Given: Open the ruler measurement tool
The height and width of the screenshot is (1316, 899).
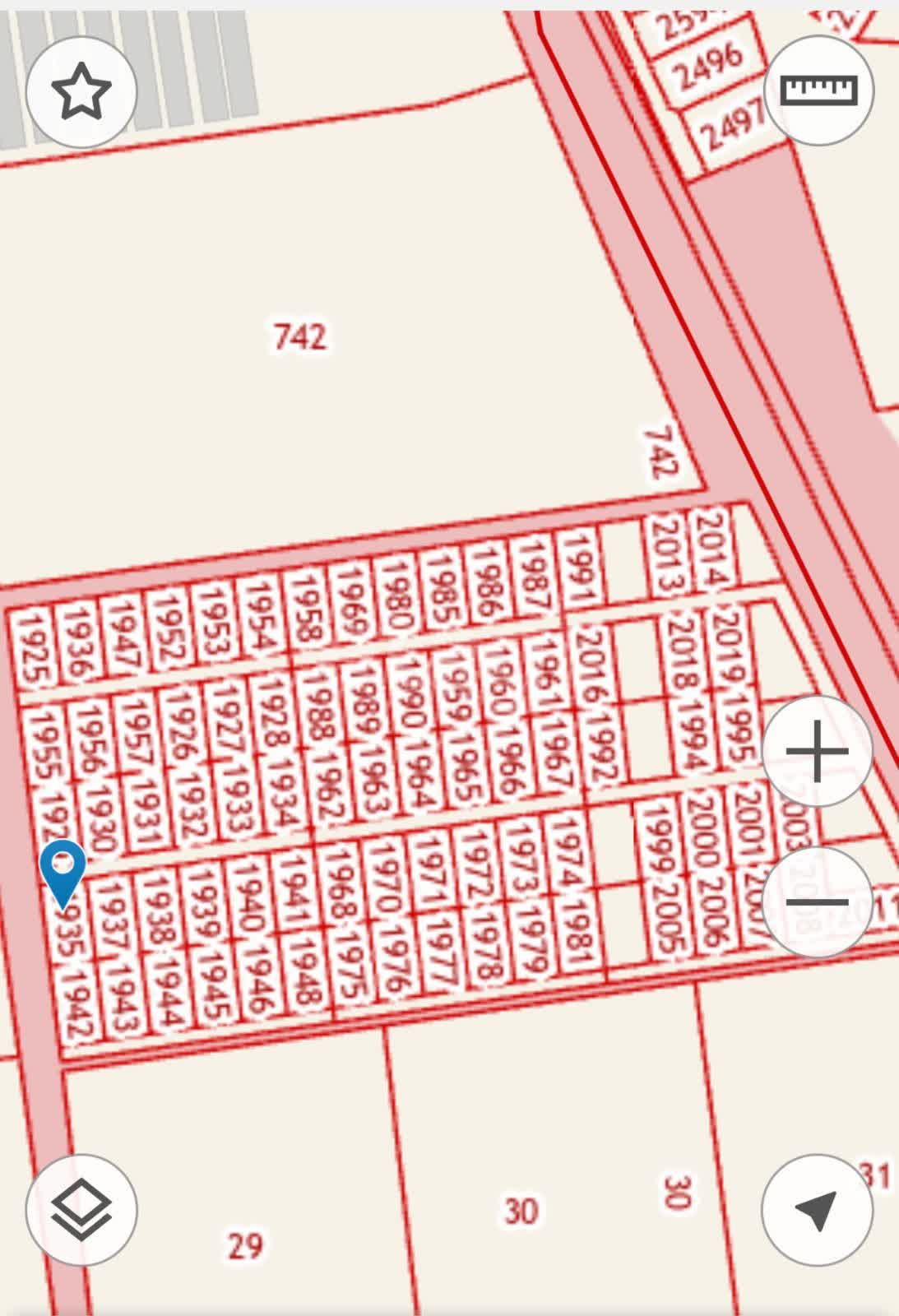Looking at the screenshot, I should tap(818, 90).
